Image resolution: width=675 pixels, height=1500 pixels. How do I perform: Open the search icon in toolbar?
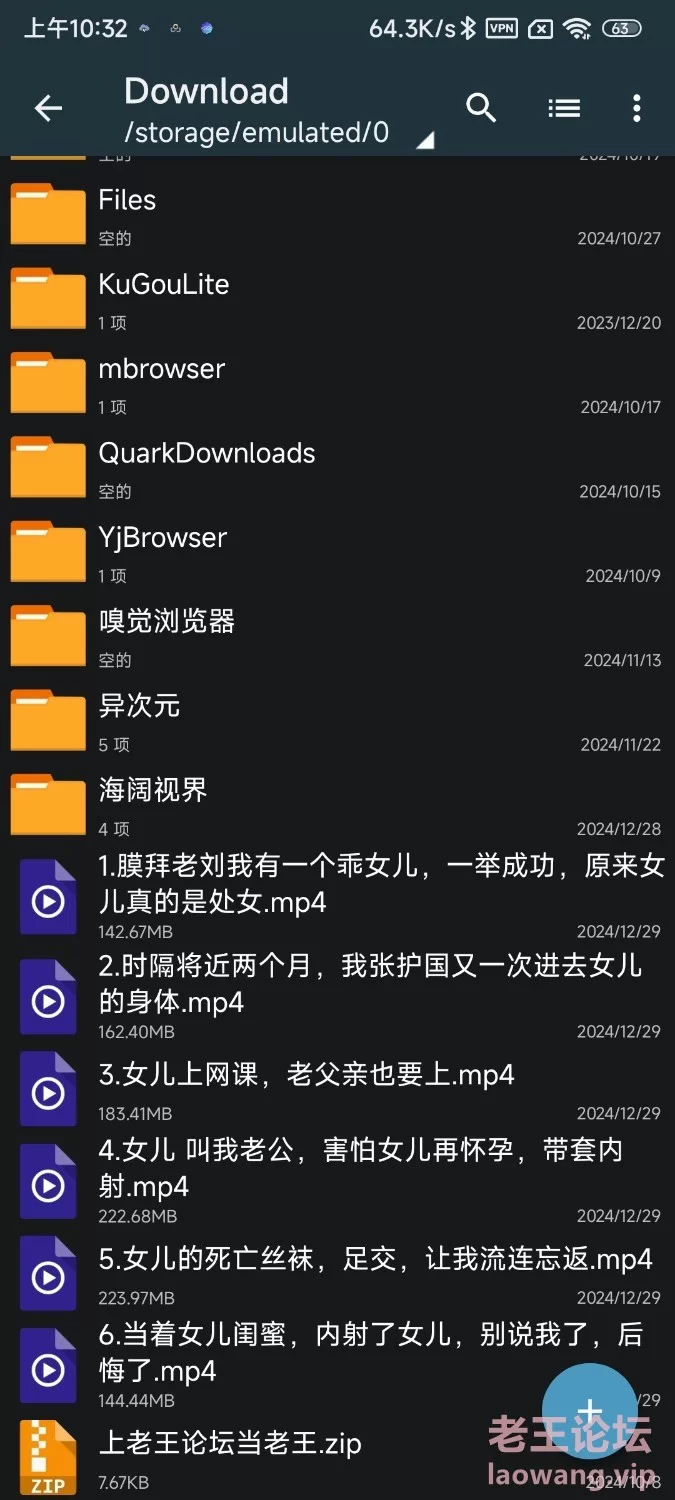481,108
